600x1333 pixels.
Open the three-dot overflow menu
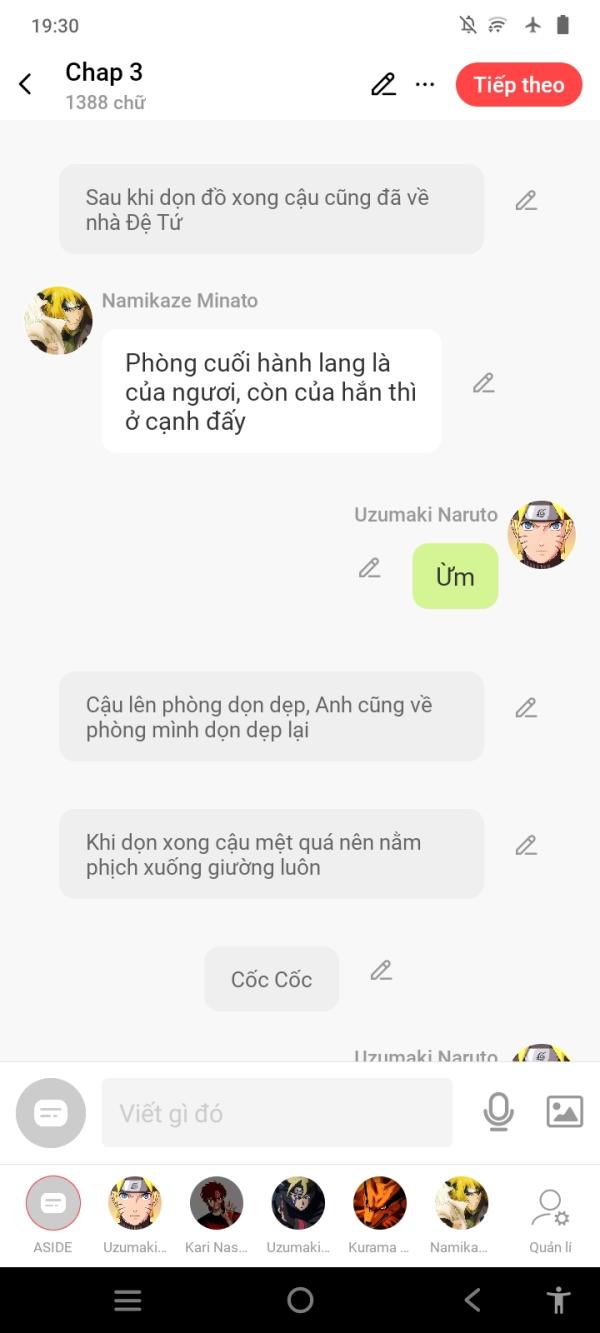(425, 85)
